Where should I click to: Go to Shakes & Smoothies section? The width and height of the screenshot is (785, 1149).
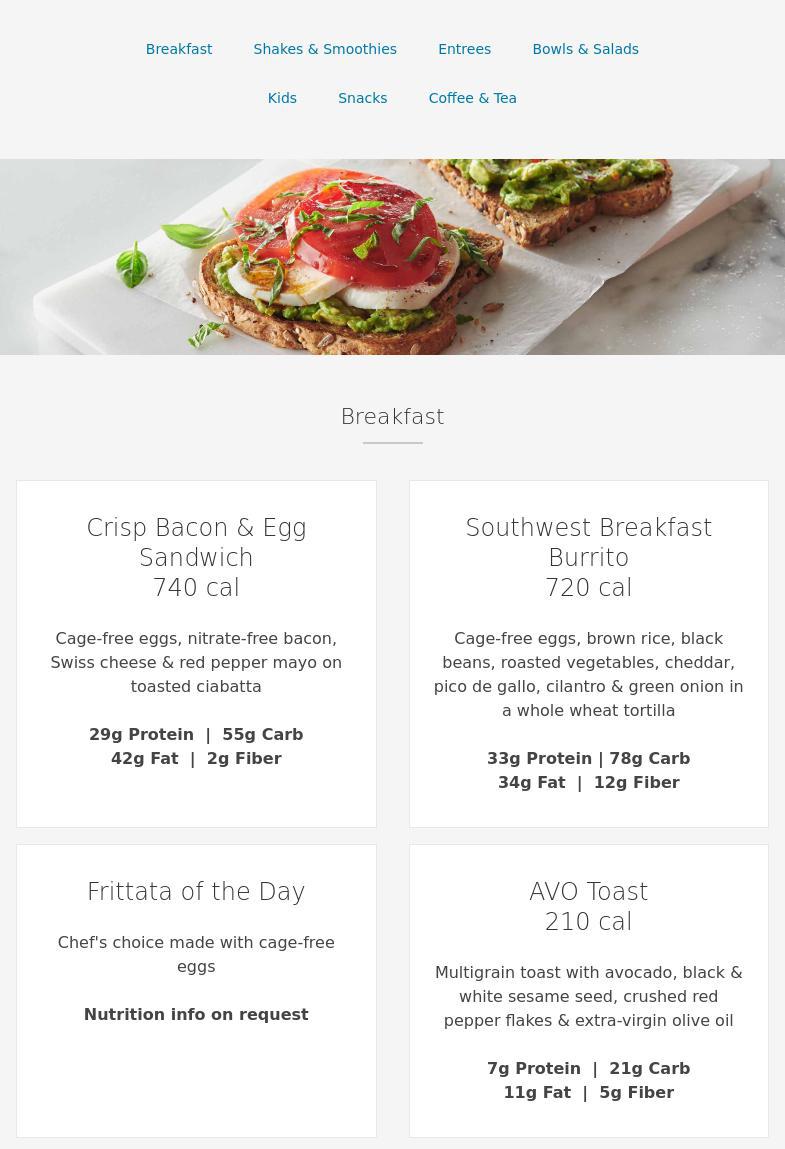[325, 49]
